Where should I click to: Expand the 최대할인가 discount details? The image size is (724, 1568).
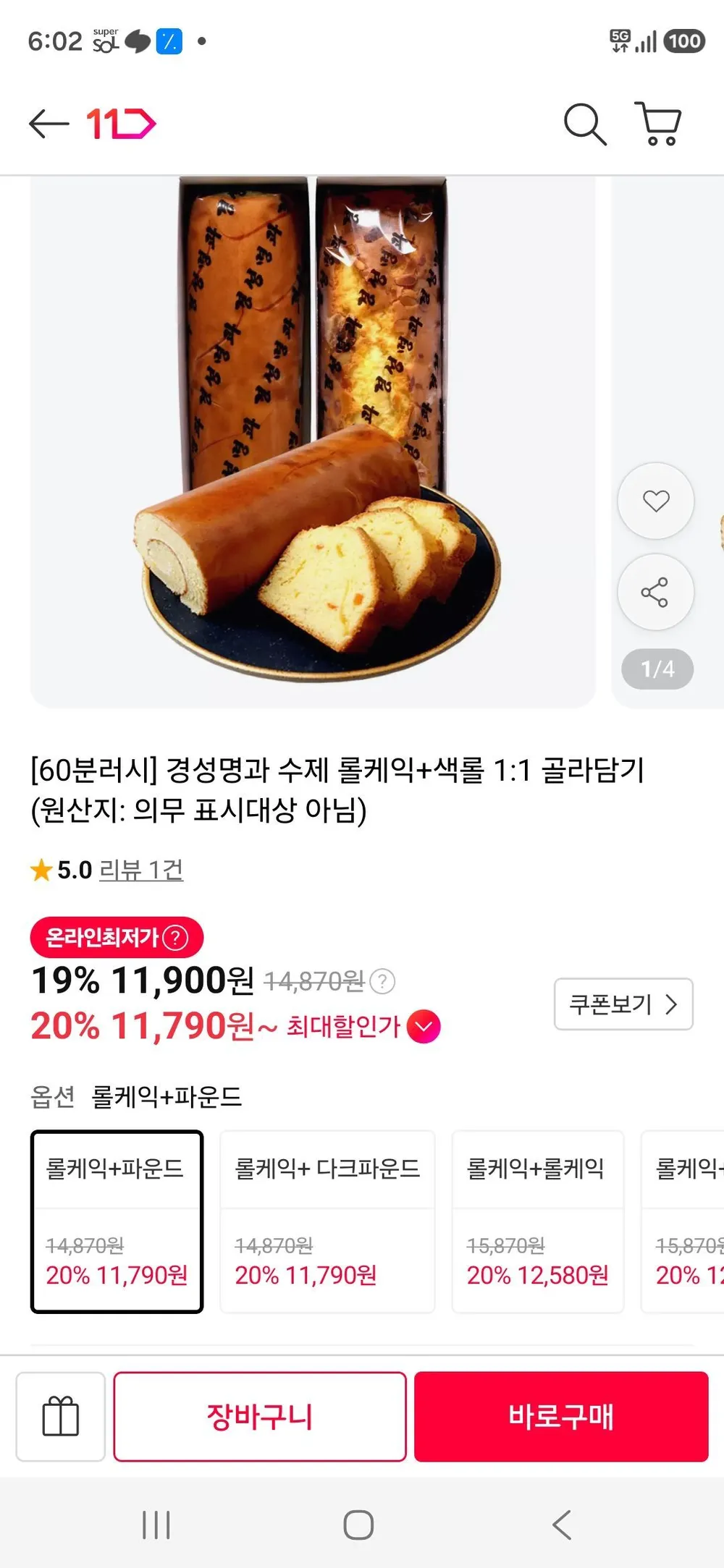(424, 1026)
